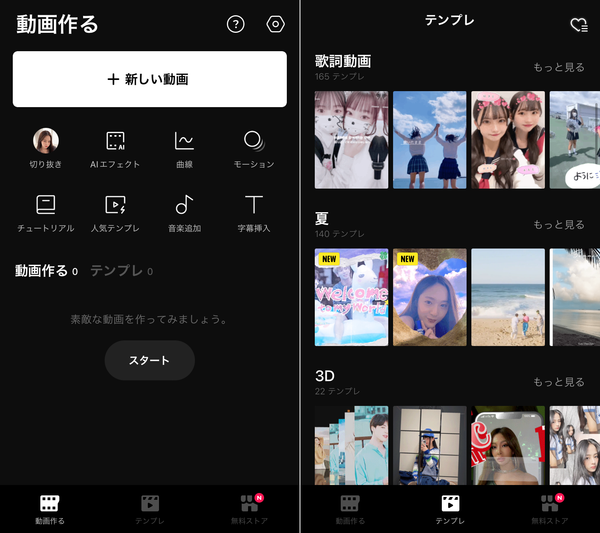Open the favorites heart list icon
The width and height of the screenshot is (600, 533).
(579, 25)
